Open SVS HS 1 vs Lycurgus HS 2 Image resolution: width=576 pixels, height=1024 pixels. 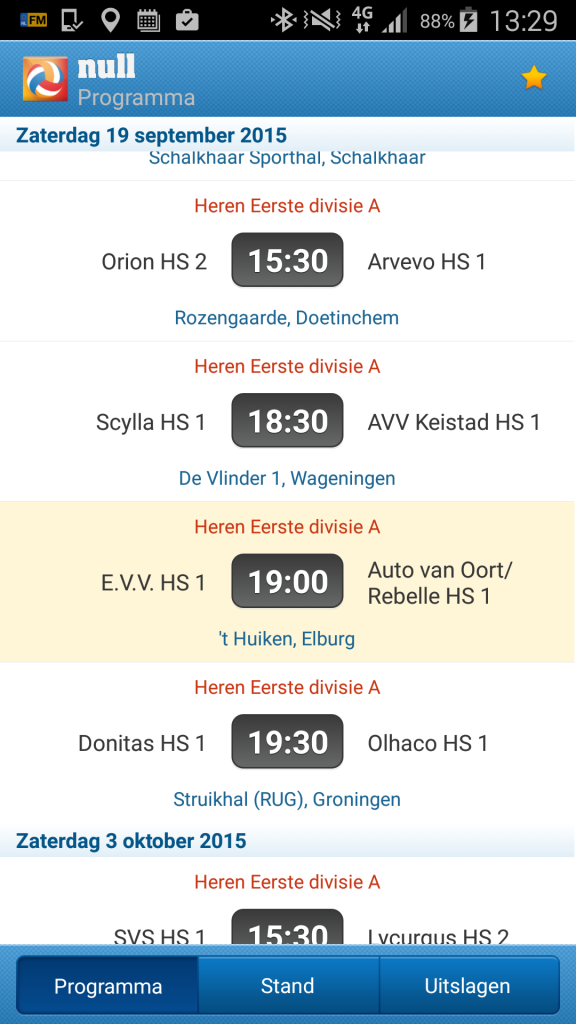coord(288,901)
